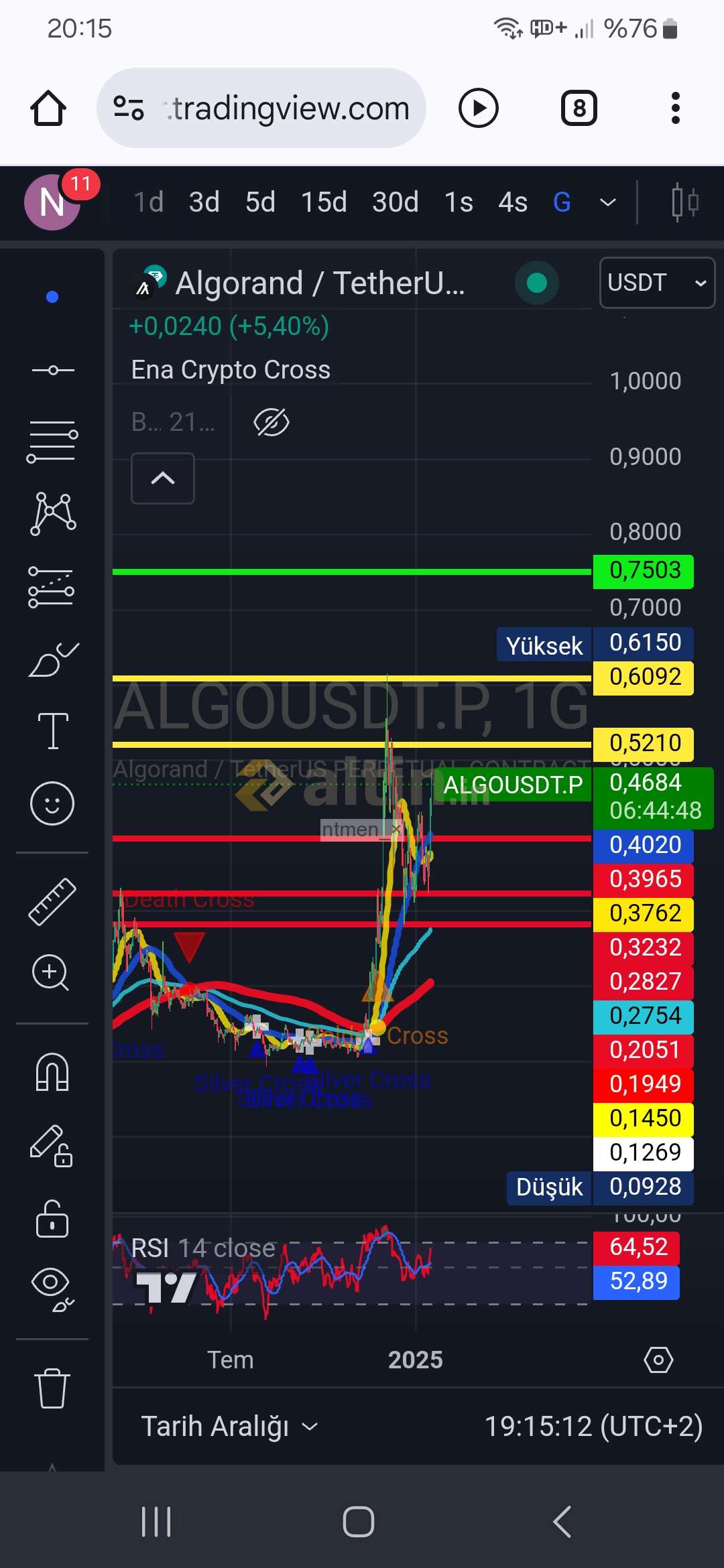This screenshot has width=724, height=1568.
Task: Activate the zoom-in tool
Action: pyautogui.click(x=52, y=972)
